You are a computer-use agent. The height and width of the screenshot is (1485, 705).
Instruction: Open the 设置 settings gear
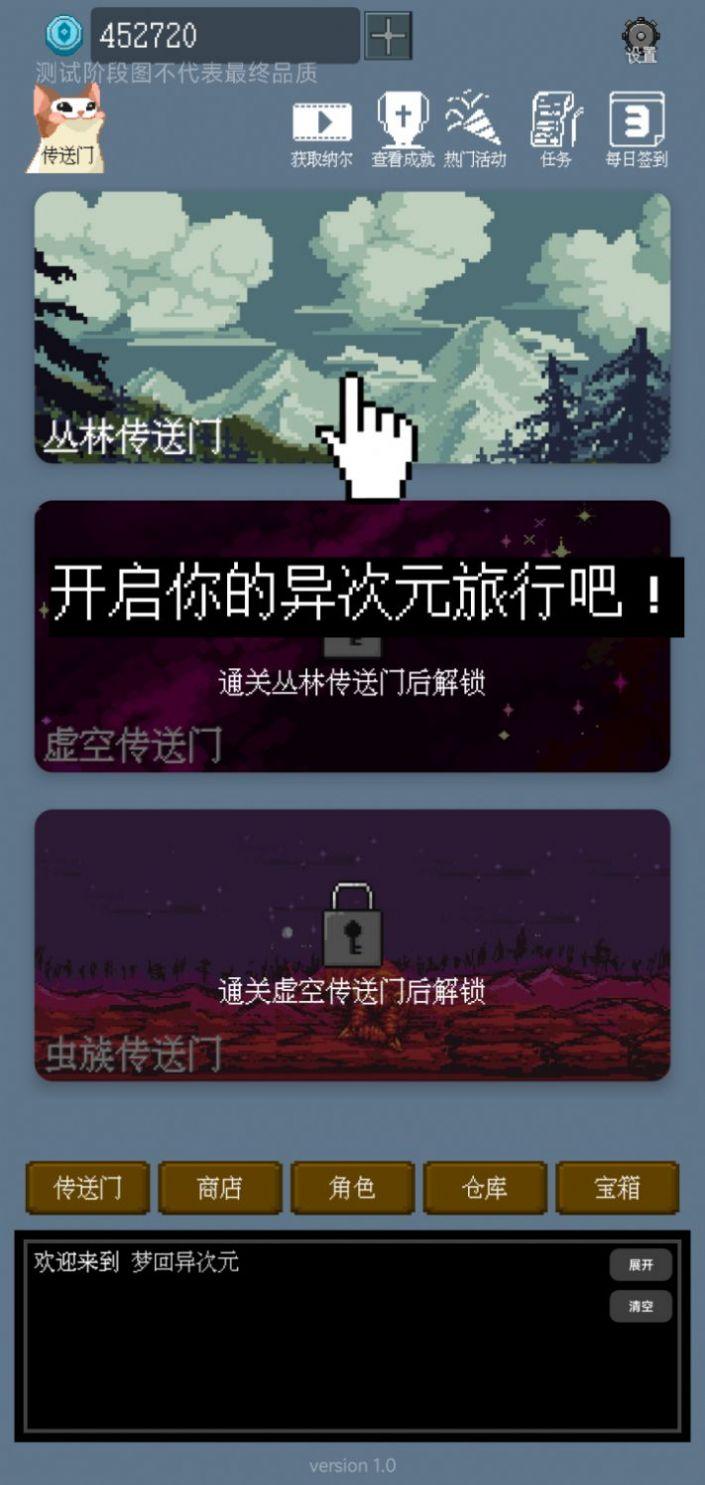coord(641,41)
